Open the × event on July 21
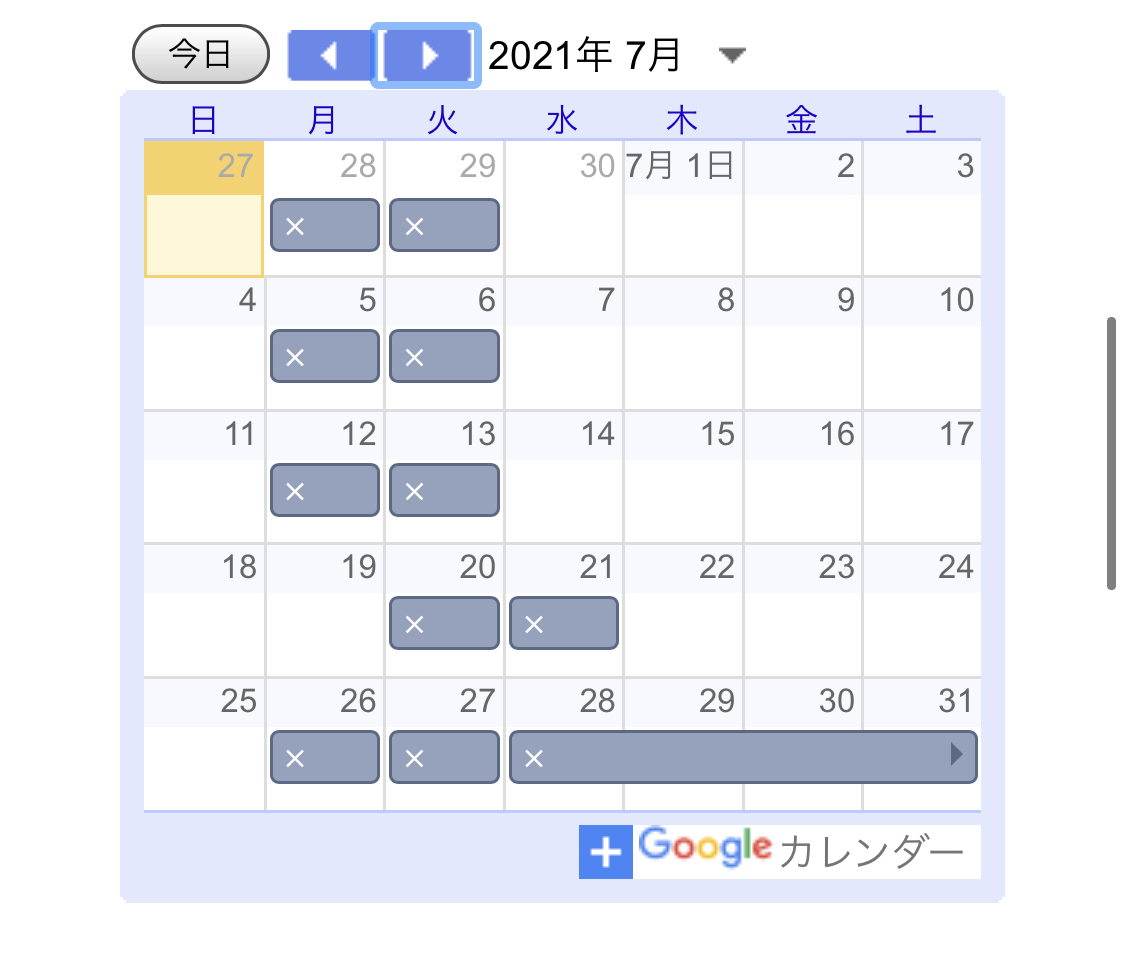 564,623
